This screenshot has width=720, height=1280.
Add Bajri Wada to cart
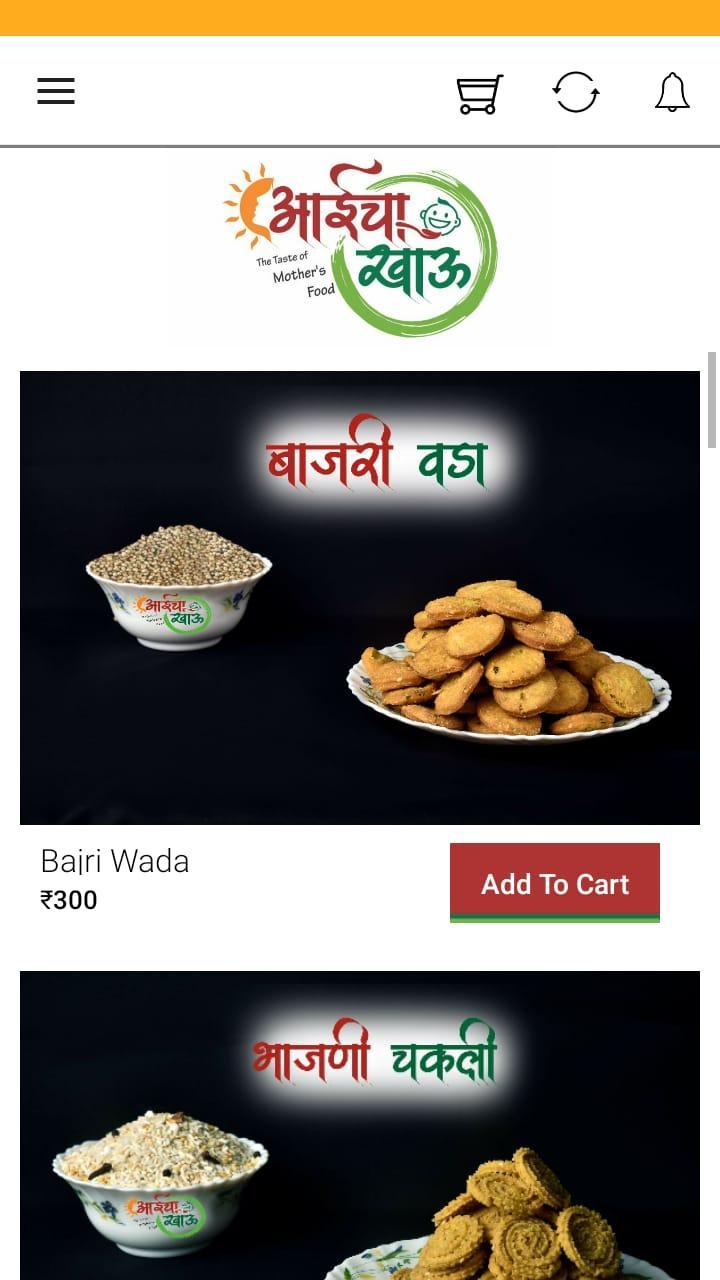(x=554, y=882)
